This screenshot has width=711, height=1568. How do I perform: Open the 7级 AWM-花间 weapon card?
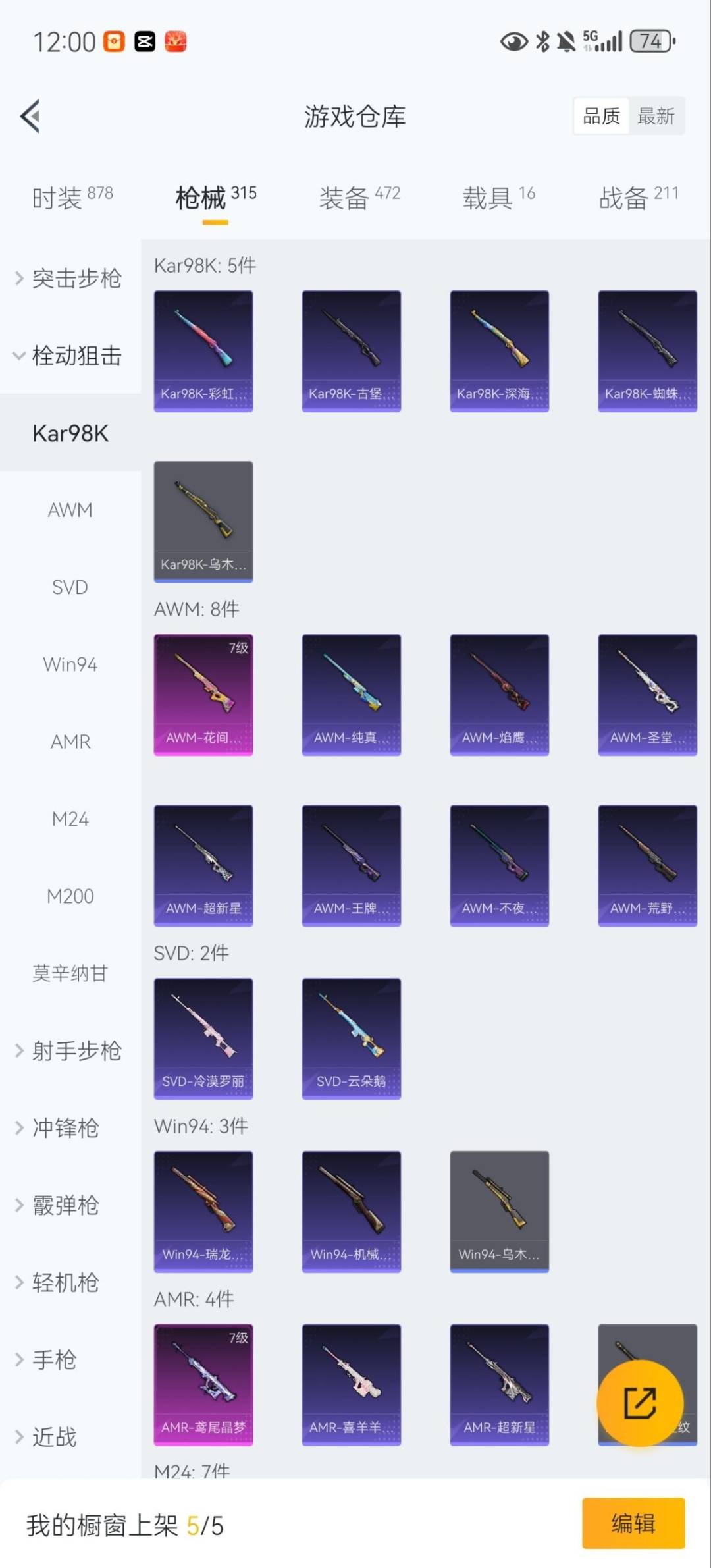pyautogui.click(x=203, y=693)
